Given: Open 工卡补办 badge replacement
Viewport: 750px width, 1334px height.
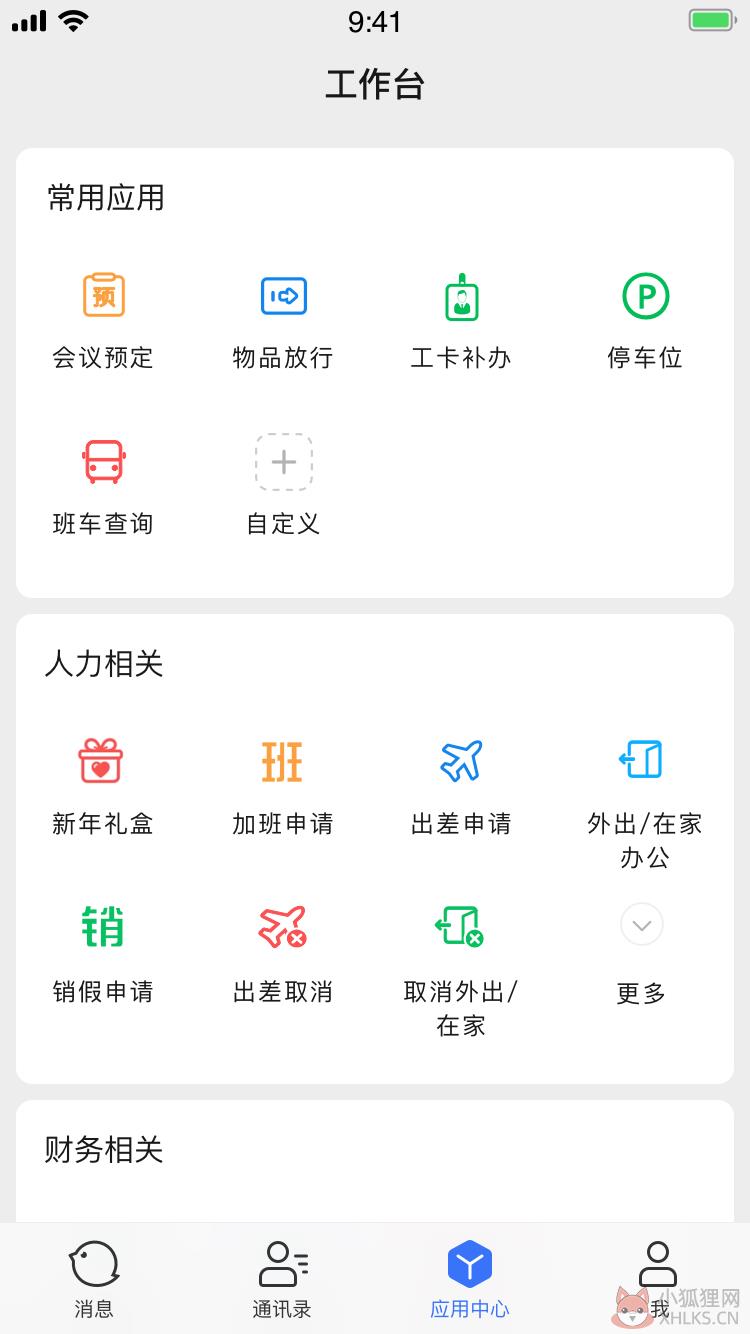Looking at the screenshot, I should point(461,322).
